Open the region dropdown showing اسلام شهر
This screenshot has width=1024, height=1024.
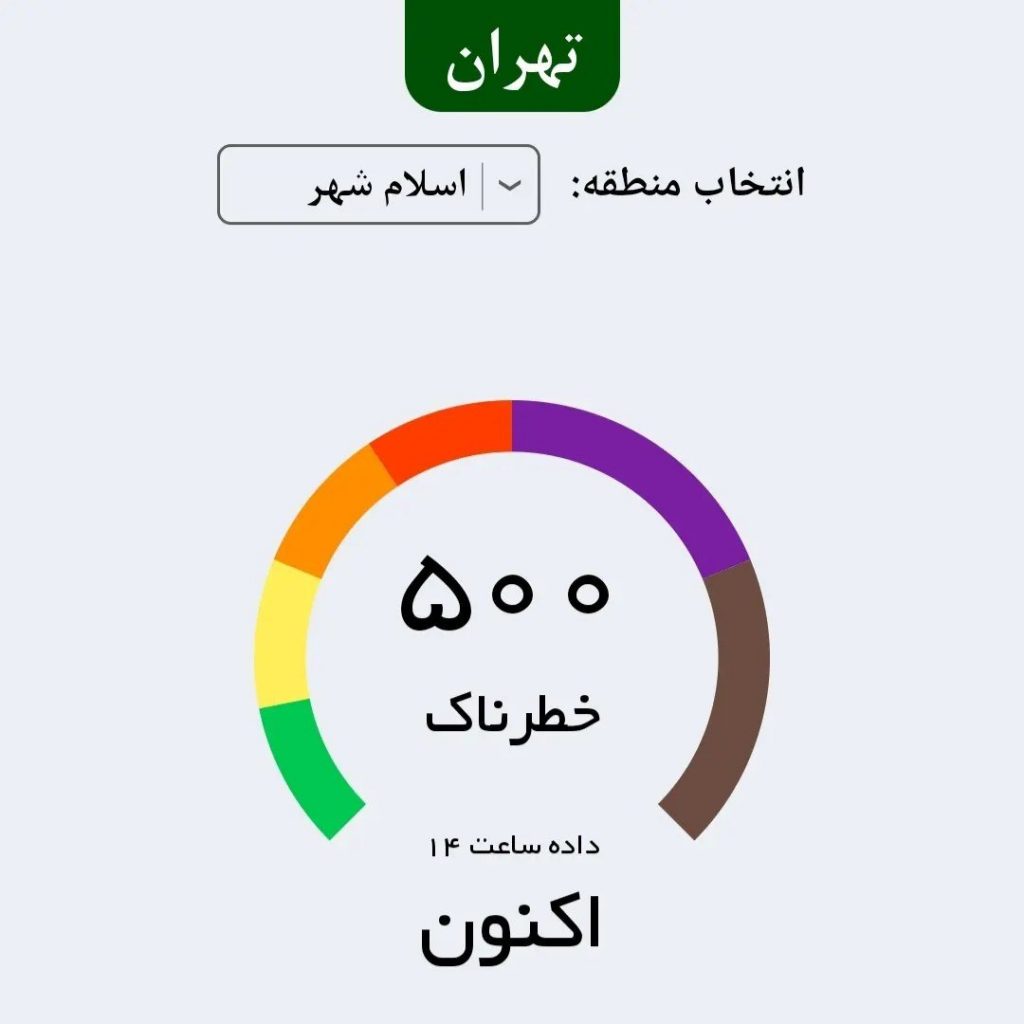tap(379, 185)
